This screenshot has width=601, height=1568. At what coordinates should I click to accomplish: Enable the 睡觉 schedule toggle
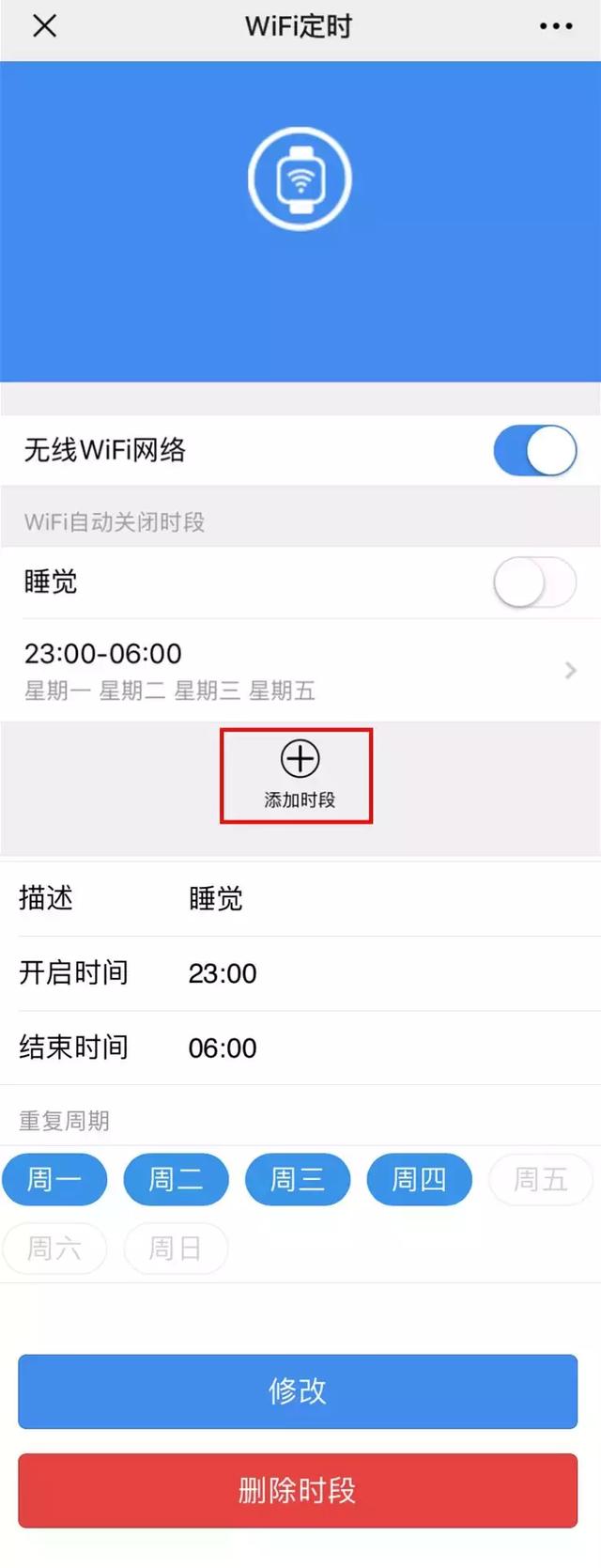click(534, 582)
